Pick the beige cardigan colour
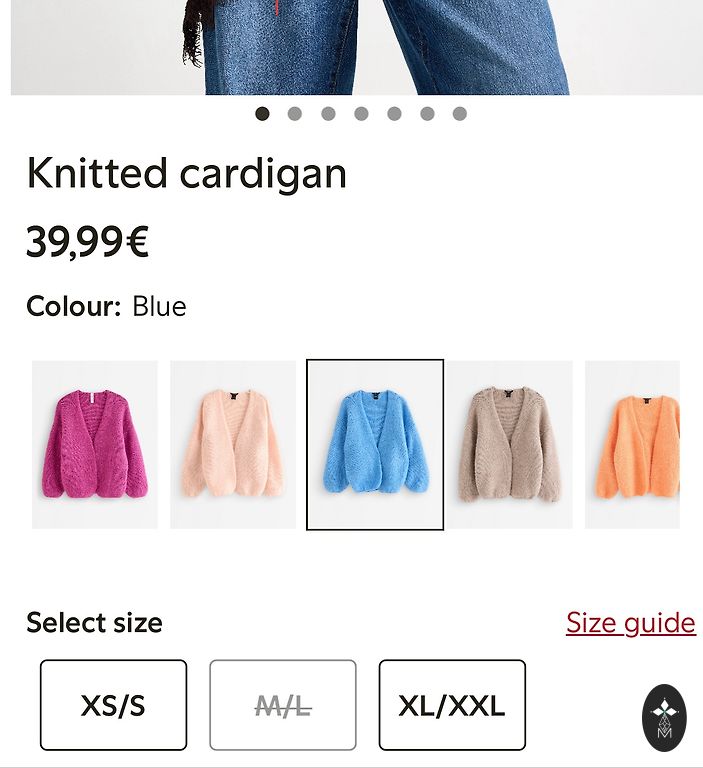703x768 pixels. point(510,444)
